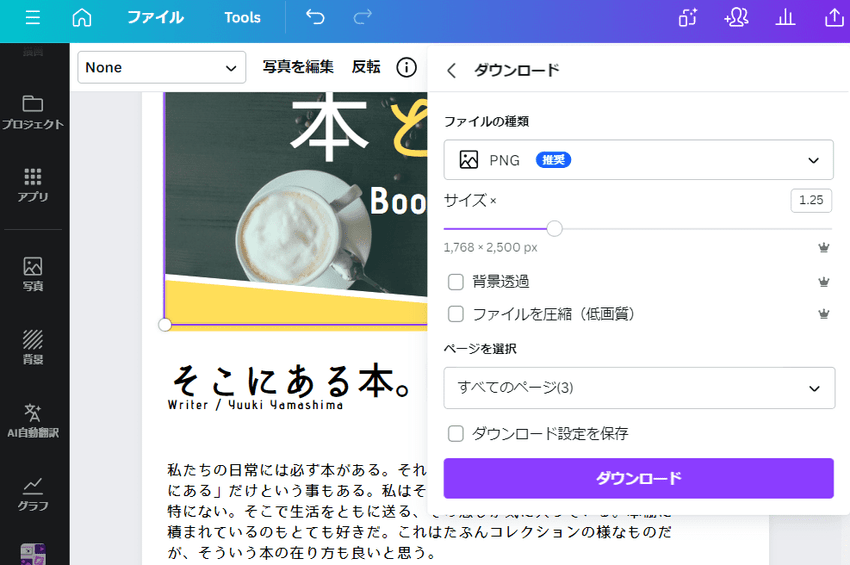
Task: Expand the PNG file type dropdown
Action: click(638, 160)
